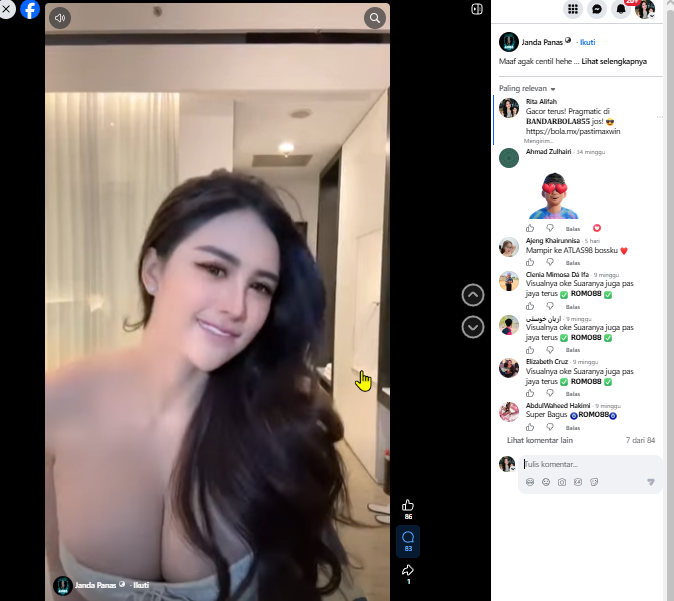Open Paling relevan comment sorting

click(527, 89)
